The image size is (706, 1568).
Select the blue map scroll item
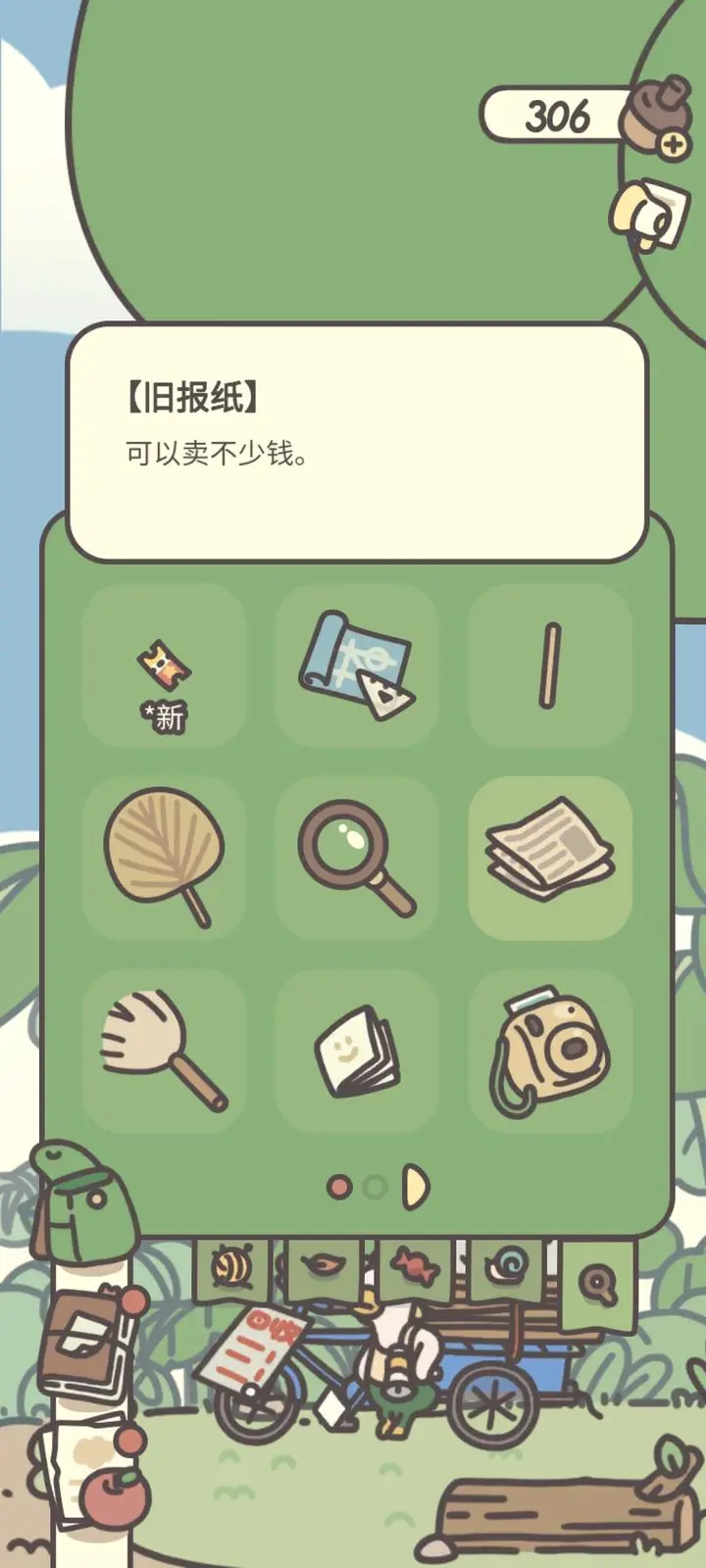pos(356,664)
